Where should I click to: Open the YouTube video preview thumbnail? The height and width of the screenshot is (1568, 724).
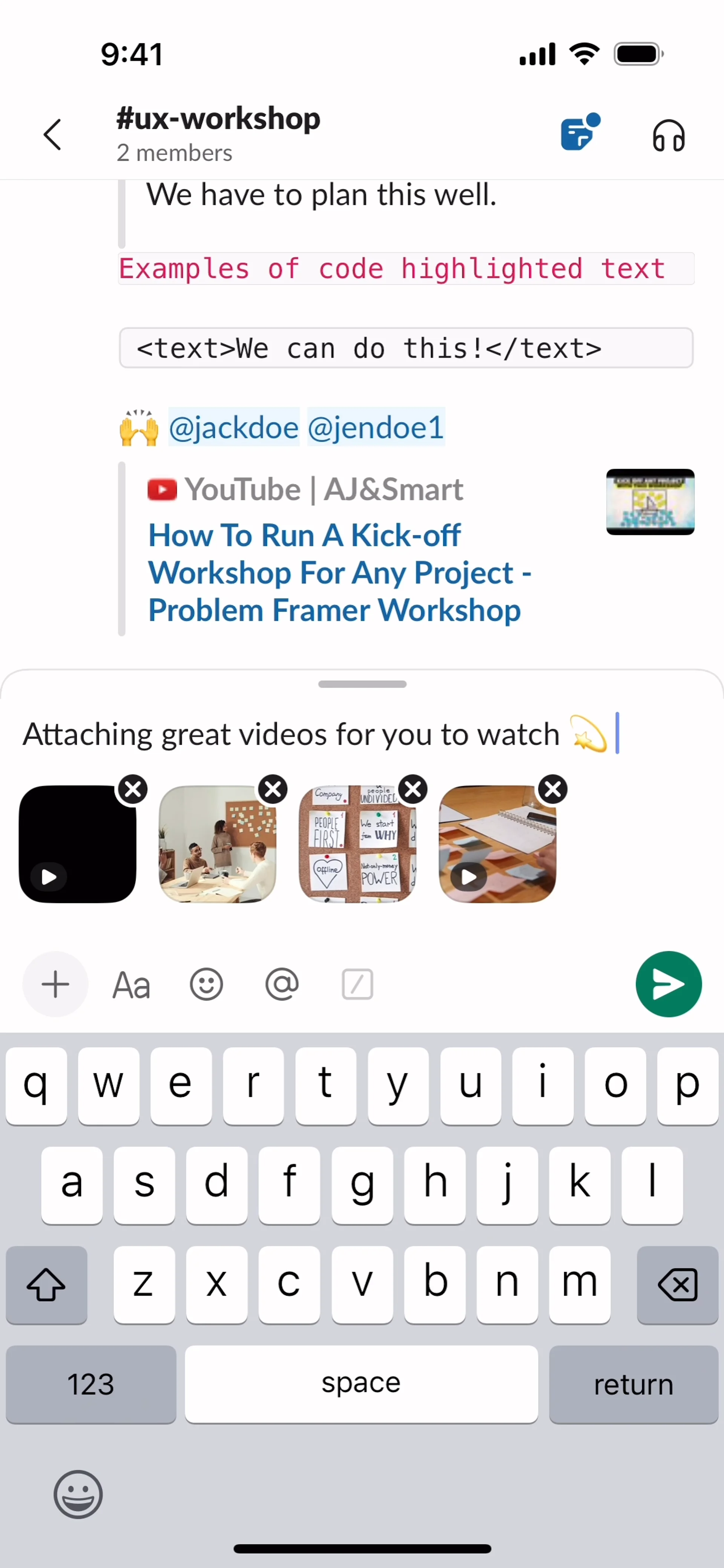(x=650, y=502)
